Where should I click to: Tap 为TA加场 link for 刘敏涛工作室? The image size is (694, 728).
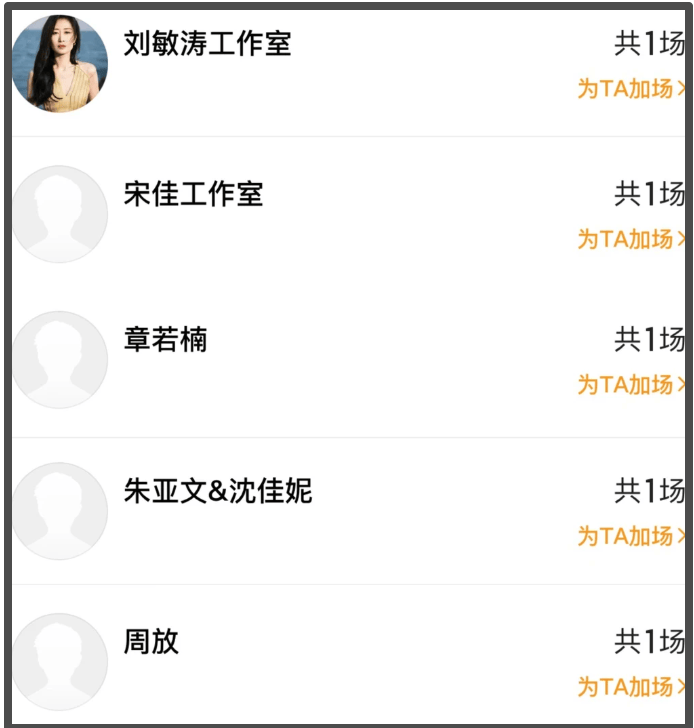[631, 88]
